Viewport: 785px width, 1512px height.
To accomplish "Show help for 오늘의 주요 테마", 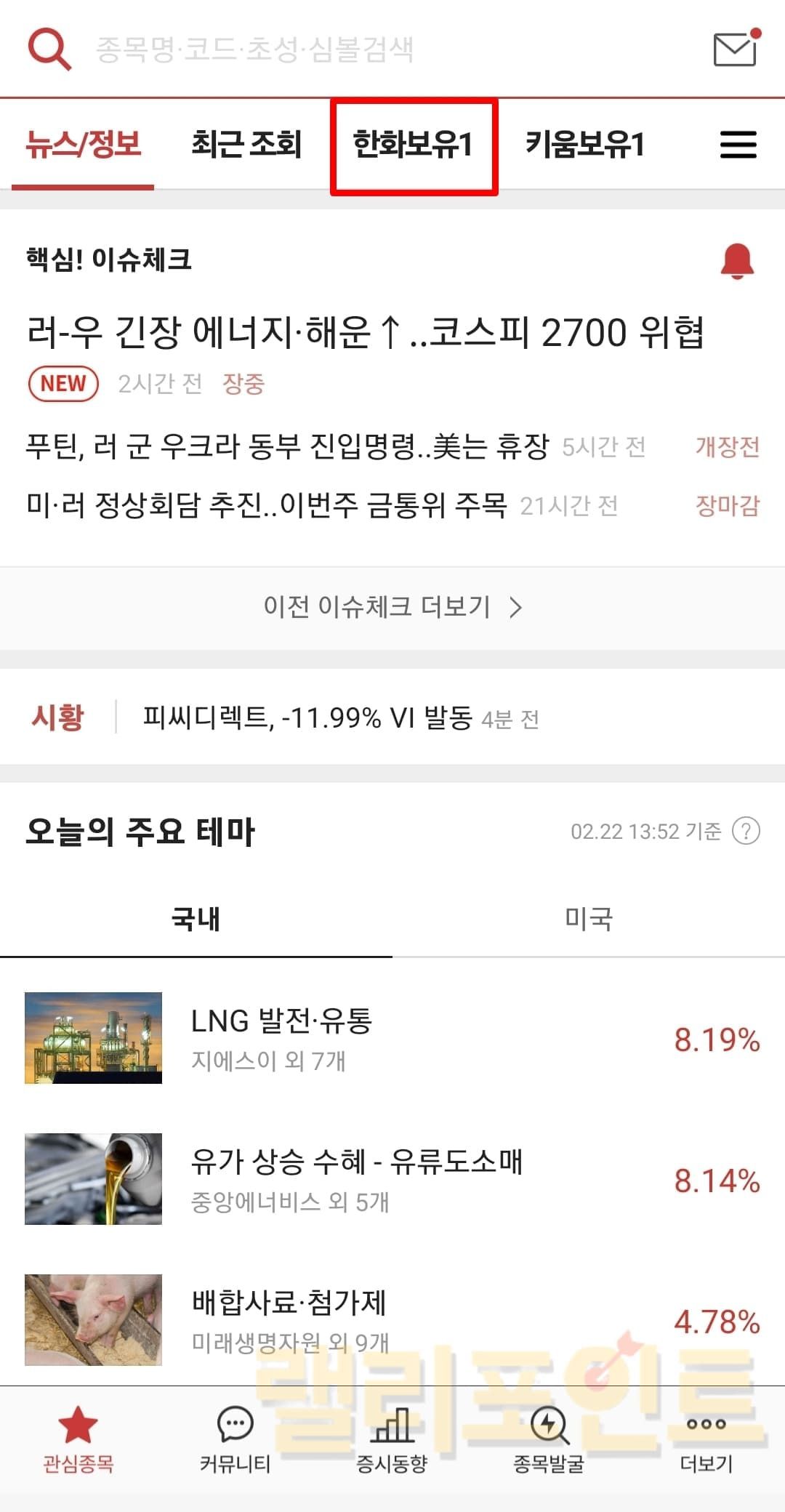I will click(746, 830).
